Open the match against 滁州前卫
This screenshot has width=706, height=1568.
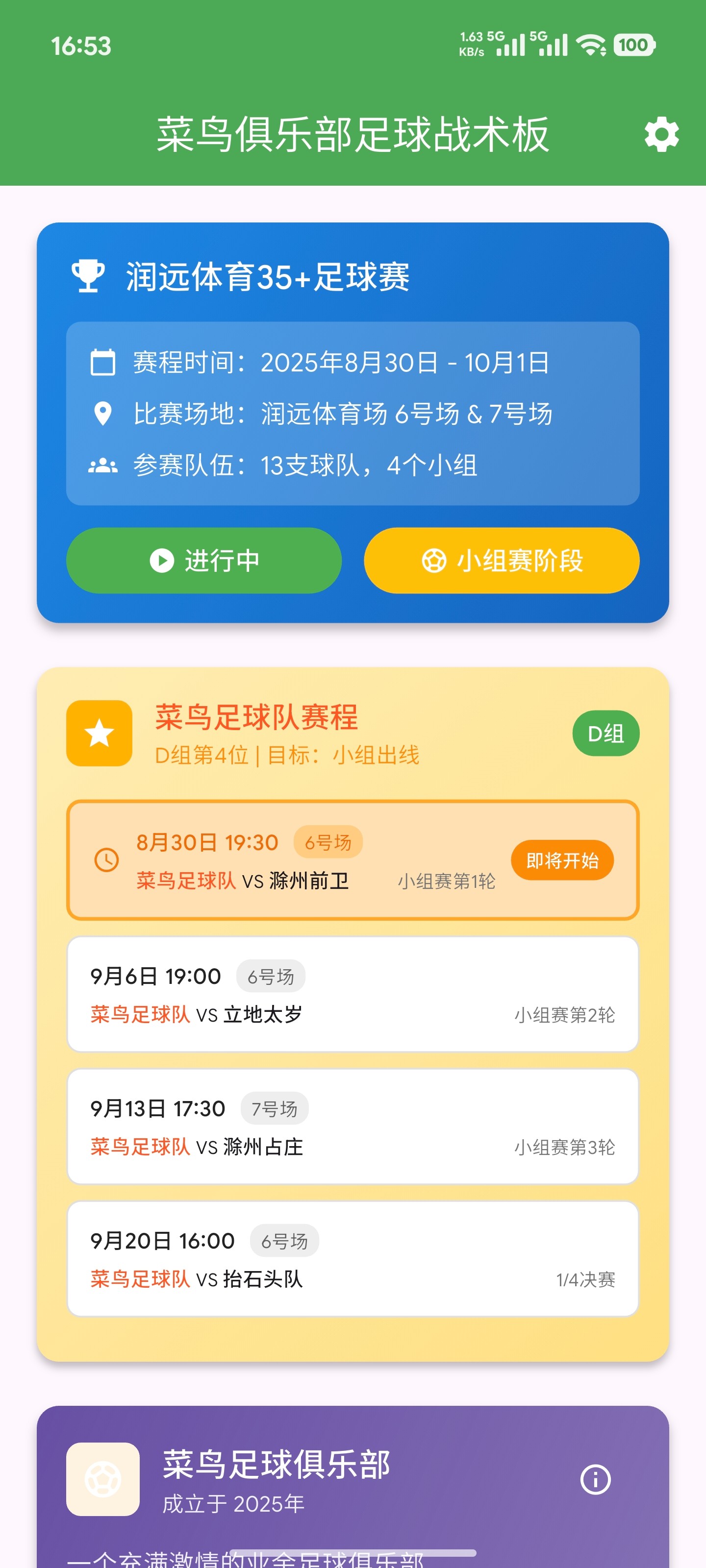click(352, 859)
